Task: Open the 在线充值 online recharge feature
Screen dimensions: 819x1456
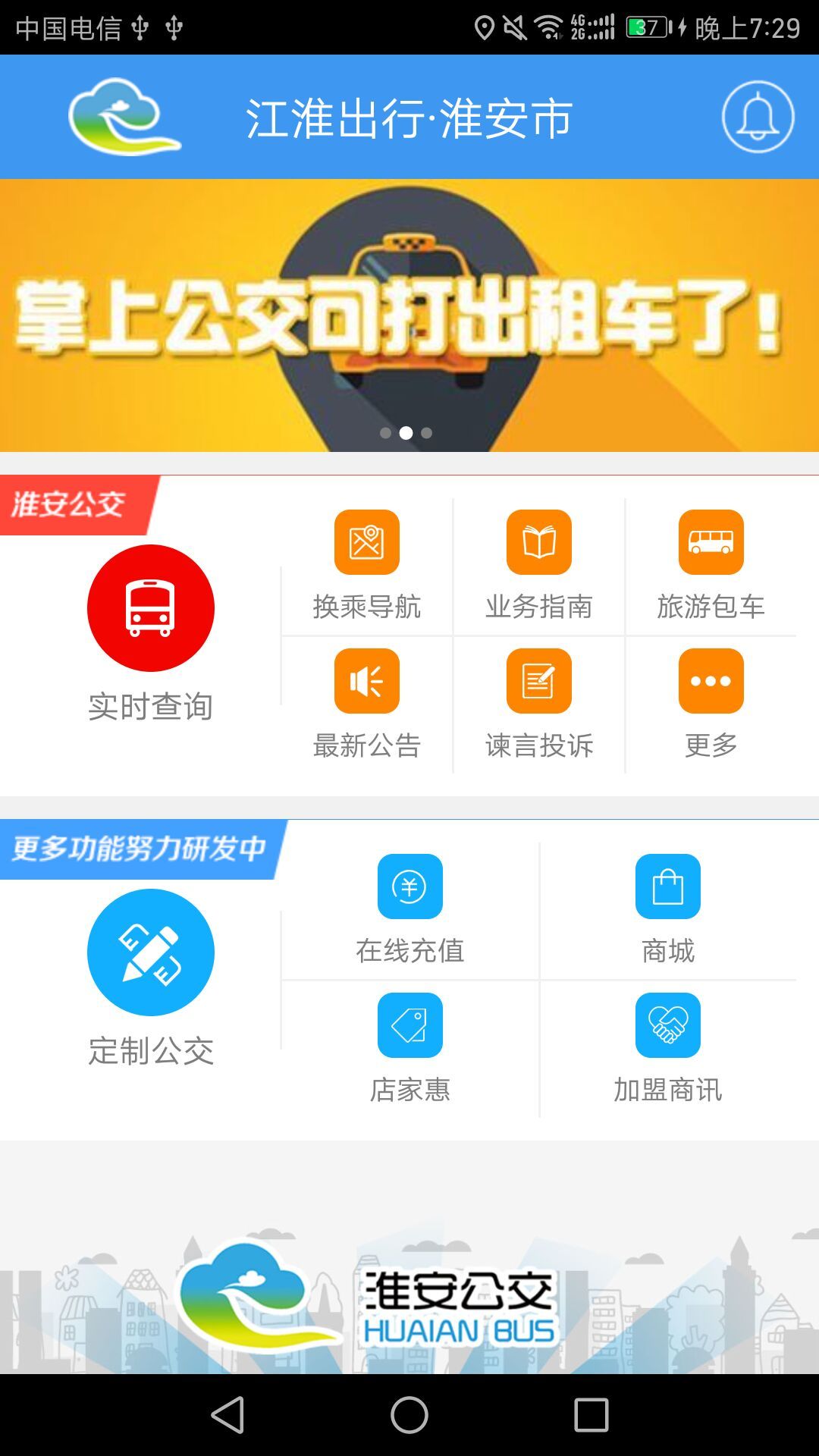Action: pyautogui.click(x=409, y=887)
